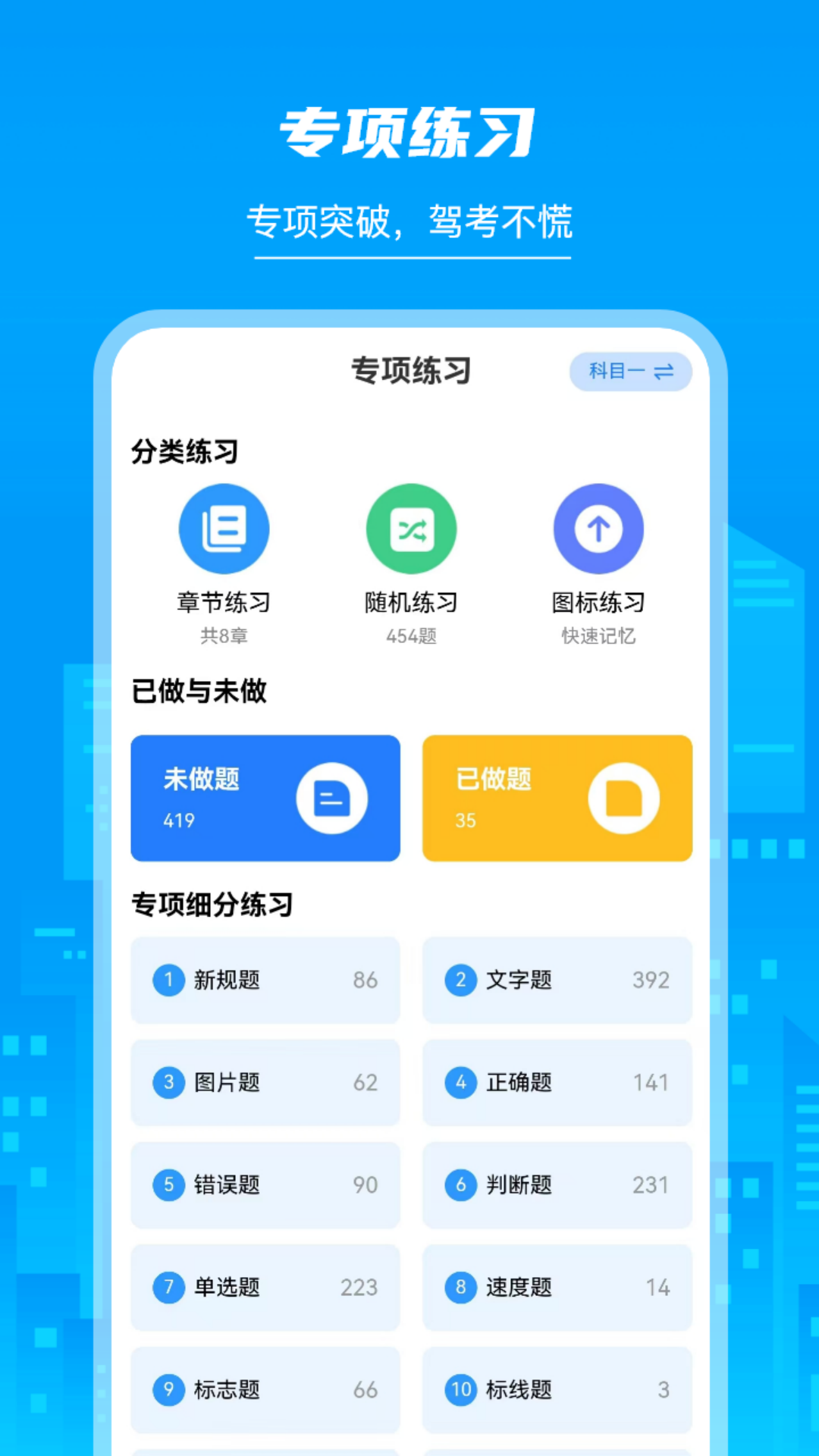
Task: Tap the blue underline below 驾考不慌 slogan
Action: click(x=409, y=258)
